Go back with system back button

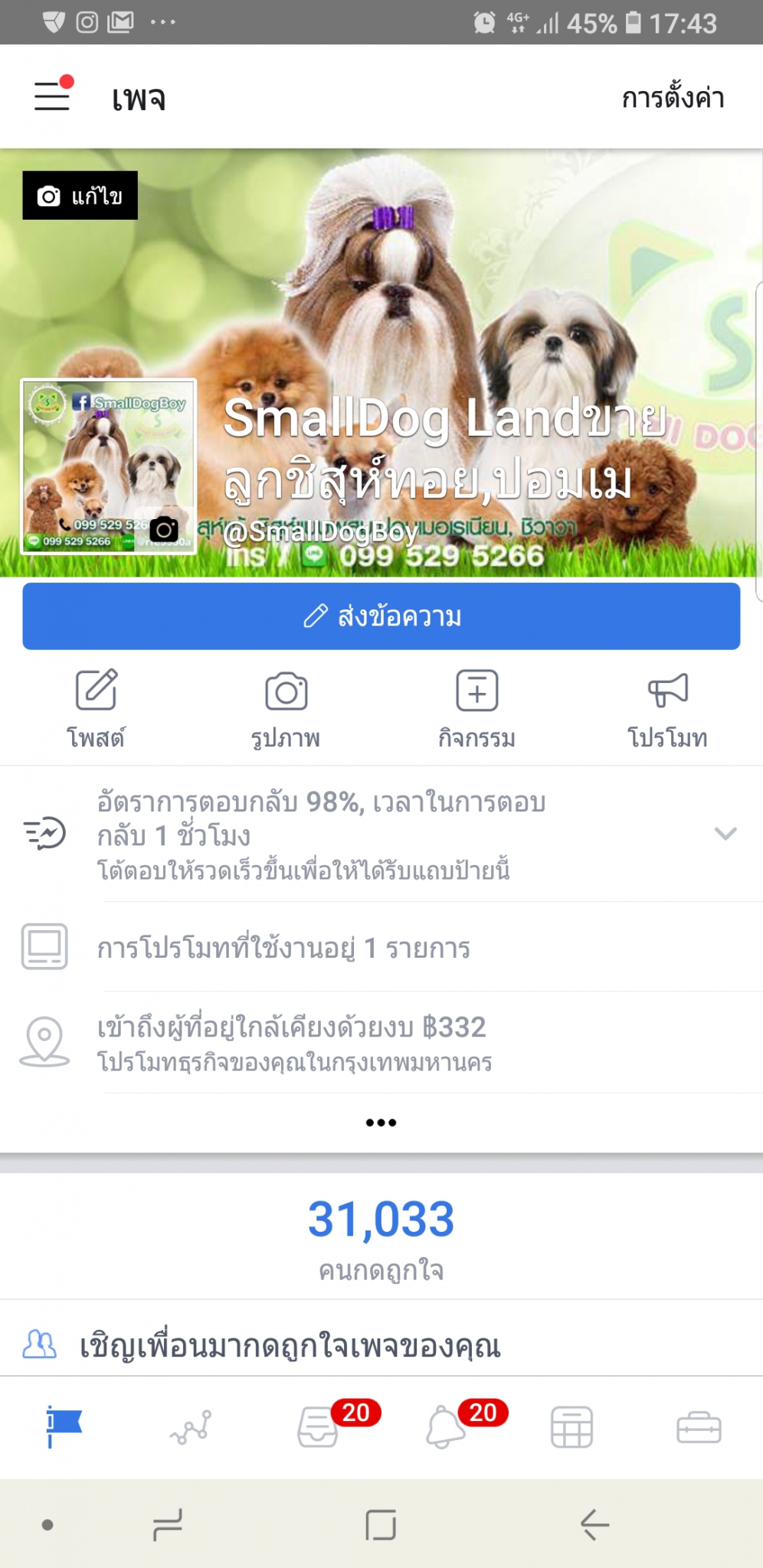(x=594, y=1524)
